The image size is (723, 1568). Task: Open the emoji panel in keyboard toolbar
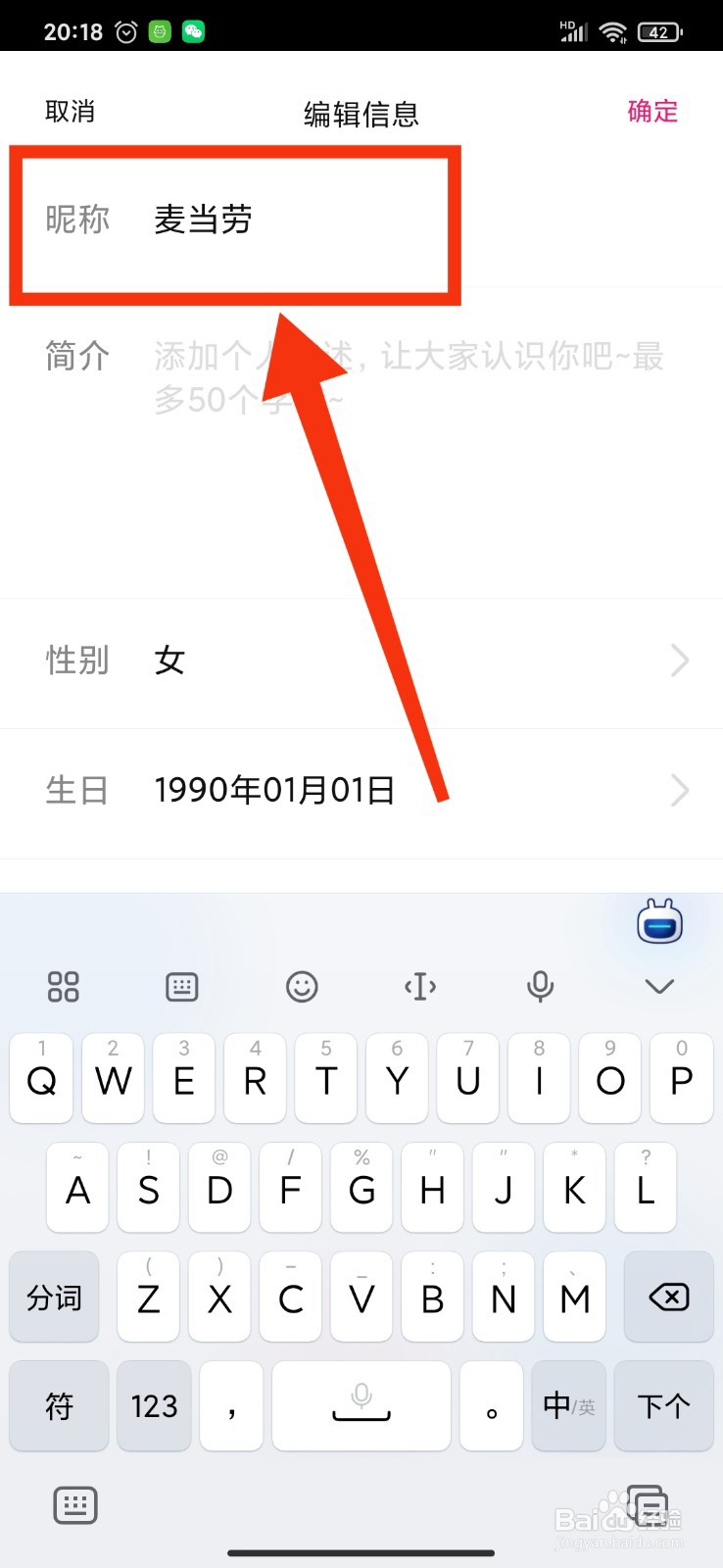[x=301, y=987]
